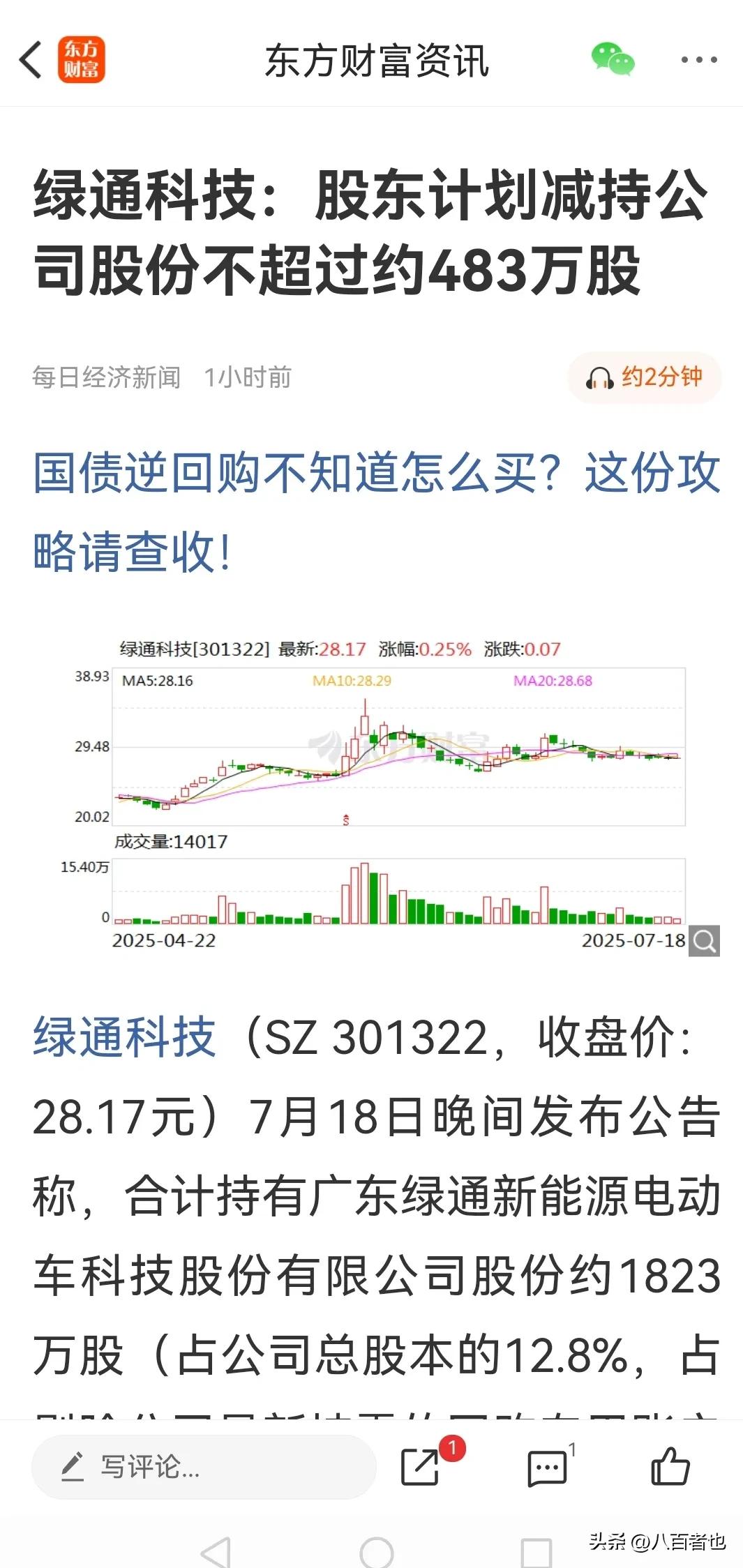
Task: Open comments via the speech bubble icon
Action: point(548,1466)
